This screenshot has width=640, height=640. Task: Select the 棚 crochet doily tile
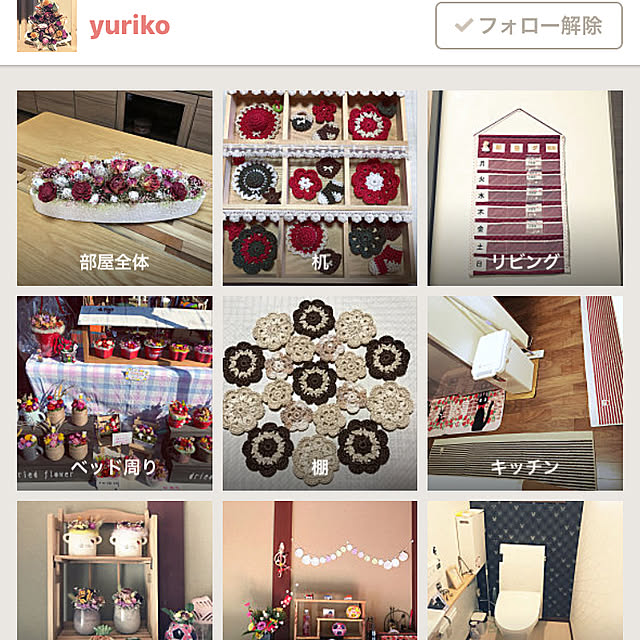point(320,392)
